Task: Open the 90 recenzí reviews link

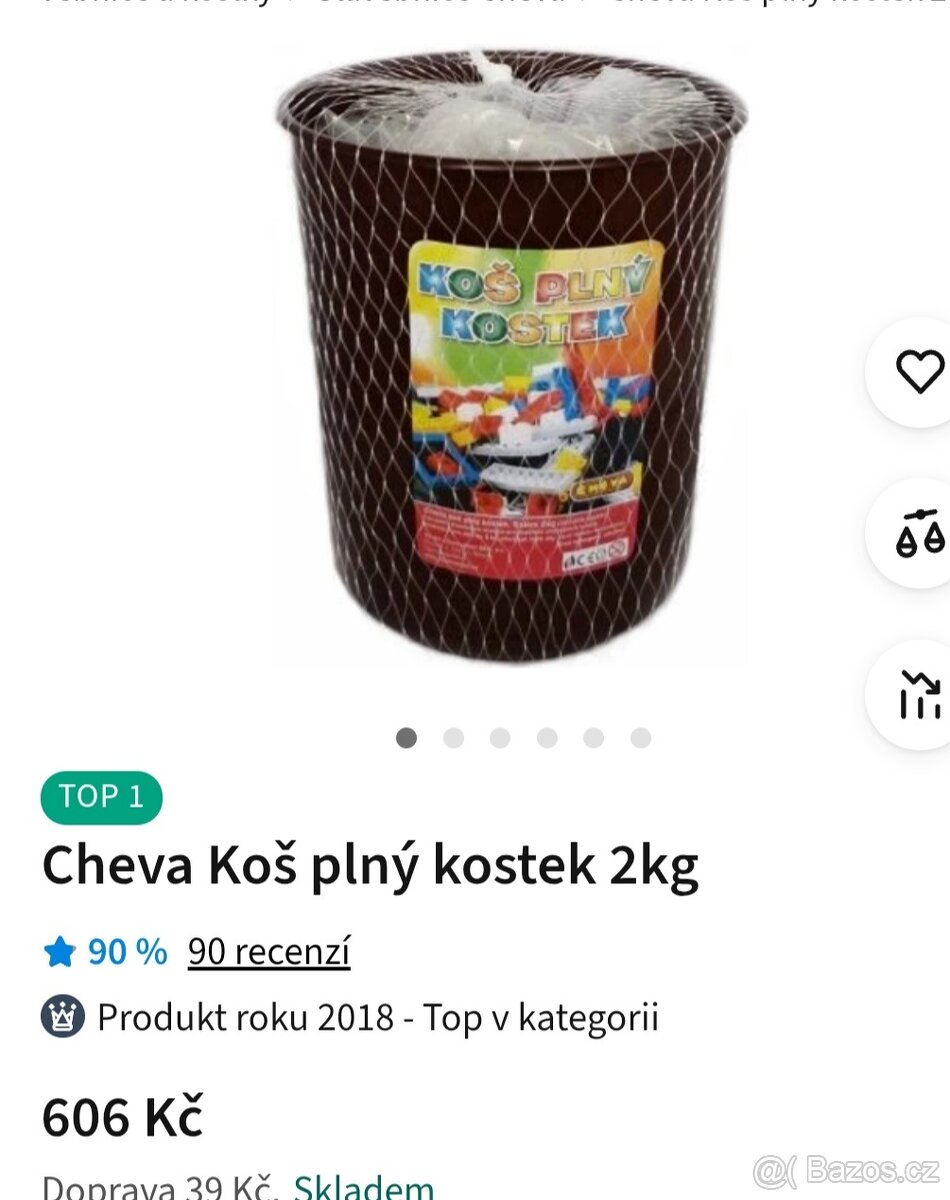Action: tap(269, 952)
